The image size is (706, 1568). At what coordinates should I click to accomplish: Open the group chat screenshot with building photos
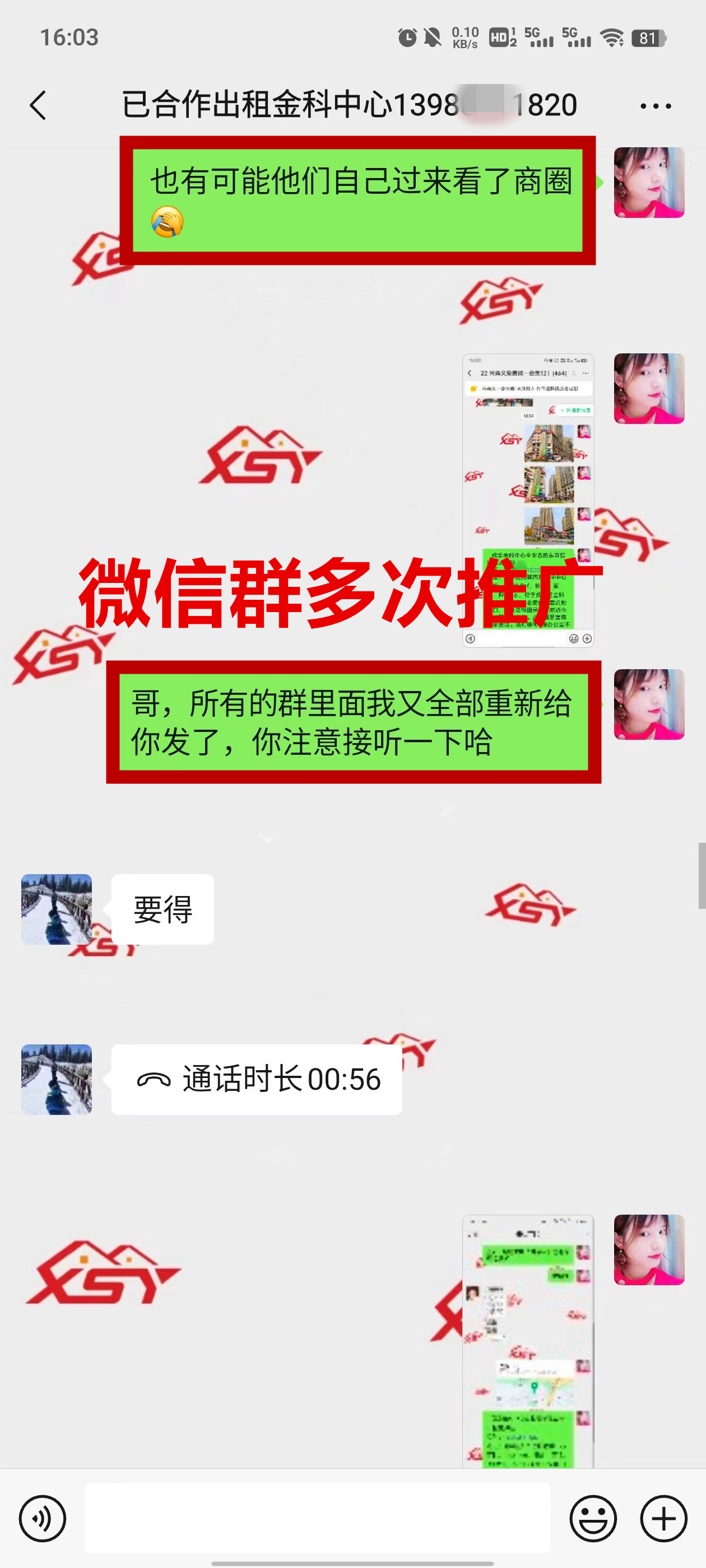pyautogui.click(x=527, y=500)
